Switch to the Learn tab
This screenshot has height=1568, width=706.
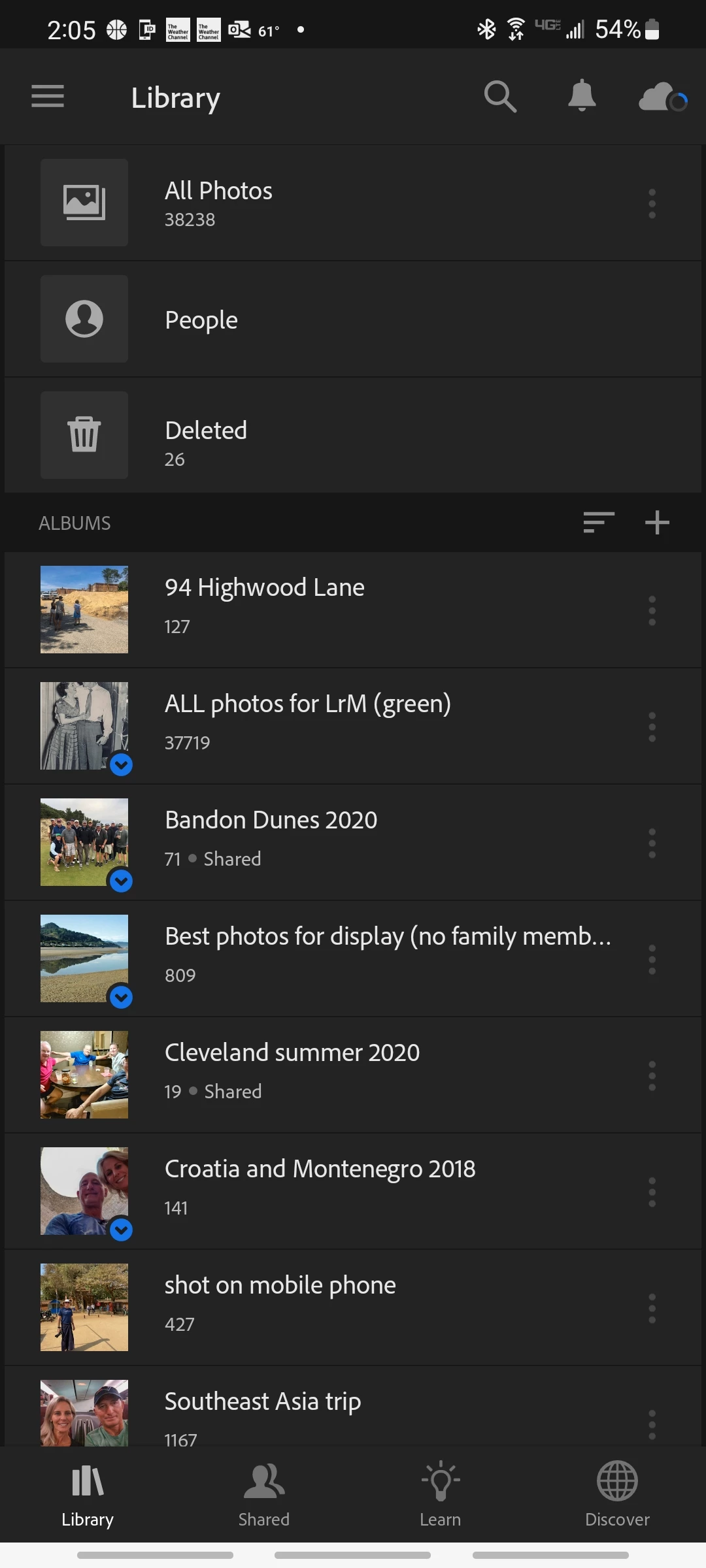(x=441, y=1494)
